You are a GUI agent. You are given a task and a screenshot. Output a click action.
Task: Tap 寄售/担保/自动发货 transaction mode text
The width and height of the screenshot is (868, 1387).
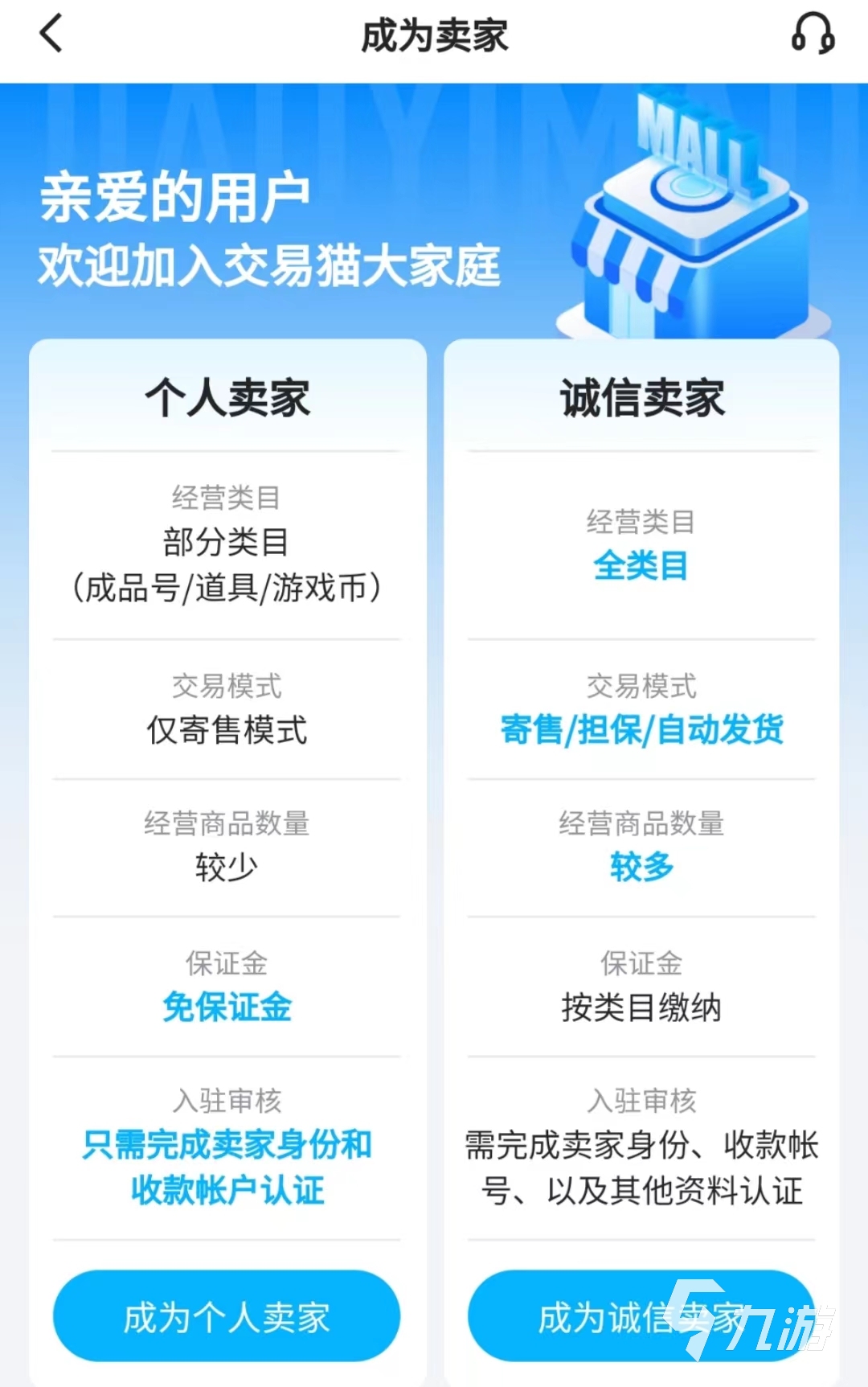click(641, 730)
